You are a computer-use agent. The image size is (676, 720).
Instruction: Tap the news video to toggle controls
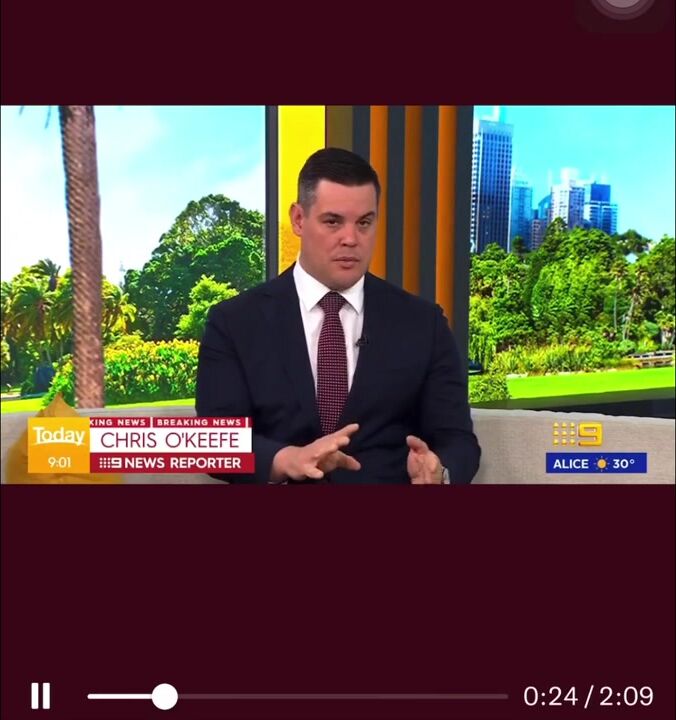pyautogui.click(x=338, y=294)
